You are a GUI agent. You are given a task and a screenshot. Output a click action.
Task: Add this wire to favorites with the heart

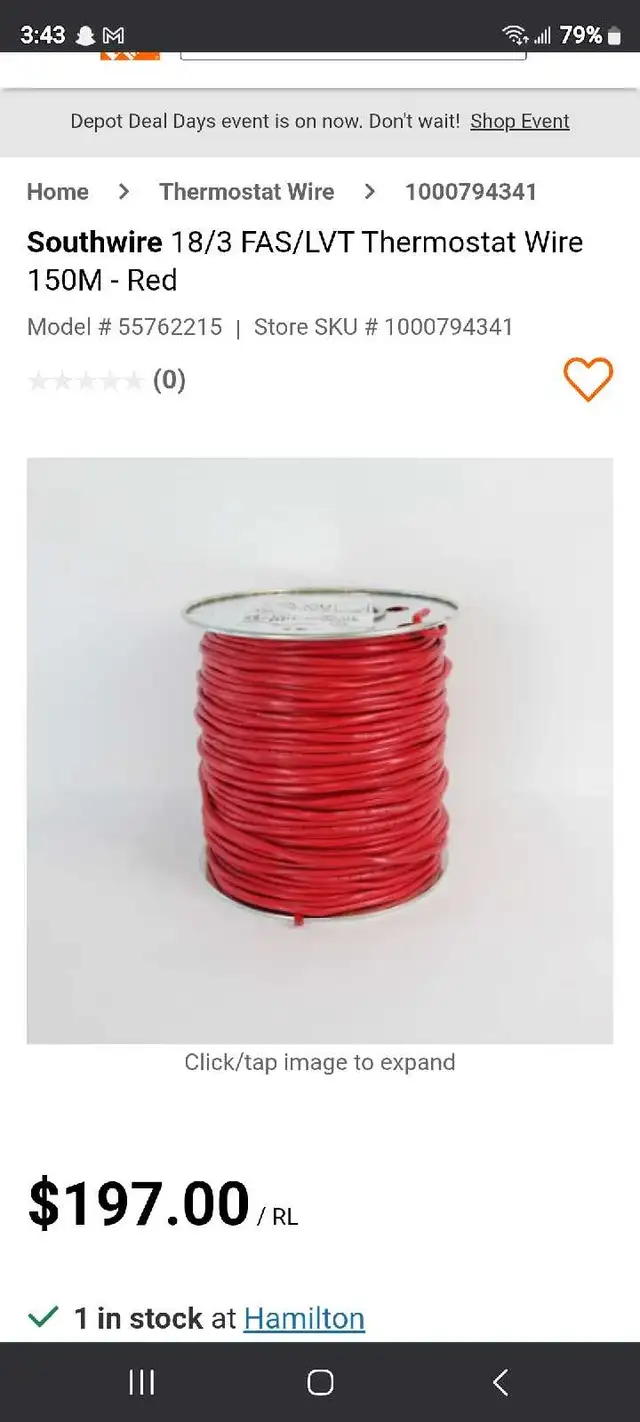click(588, 380)
